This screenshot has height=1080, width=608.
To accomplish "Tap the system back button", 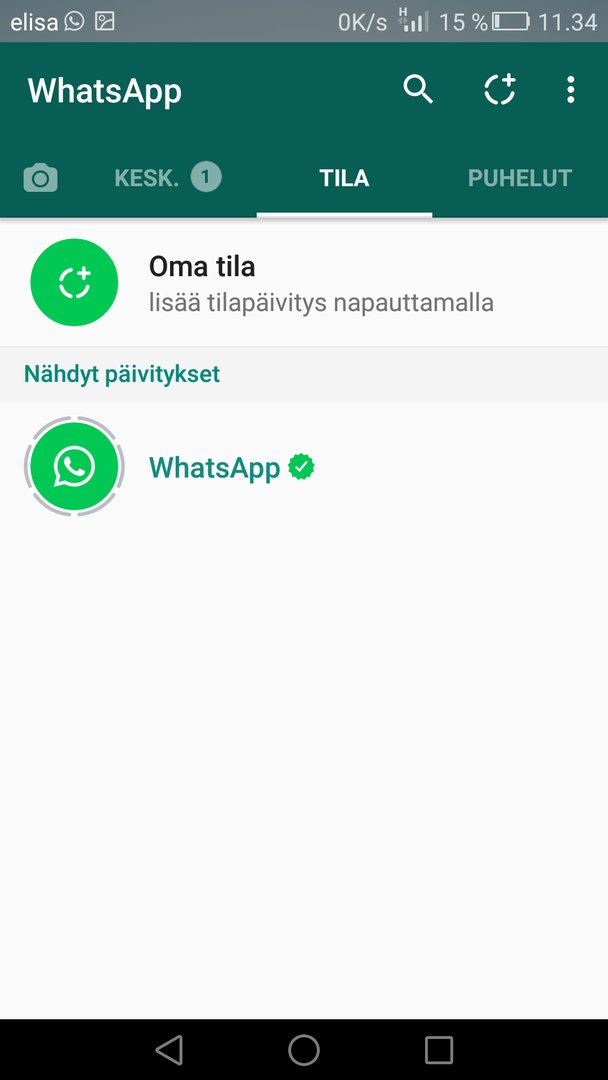I will 169,1050.
